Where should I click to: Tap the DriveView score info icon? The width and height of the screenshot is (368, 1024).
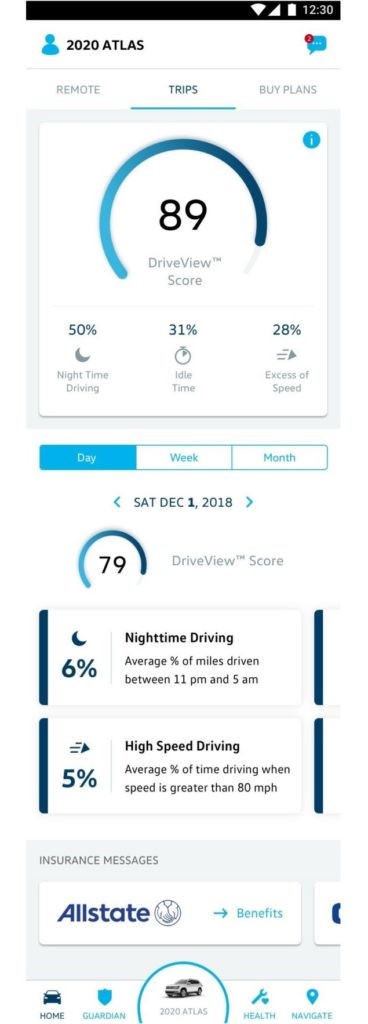[311, 139]
